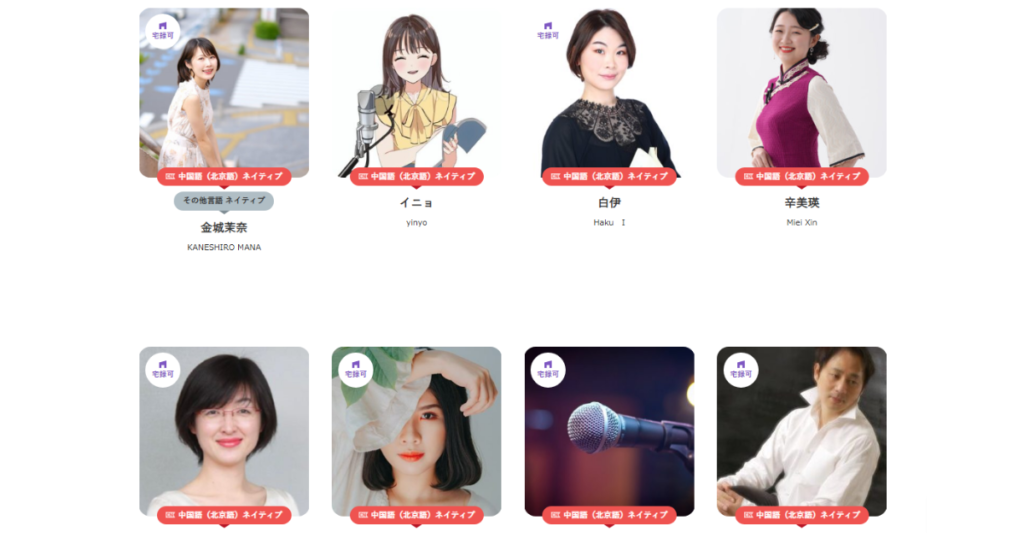Open the card of woman wearing glasses

click(224, 430)
